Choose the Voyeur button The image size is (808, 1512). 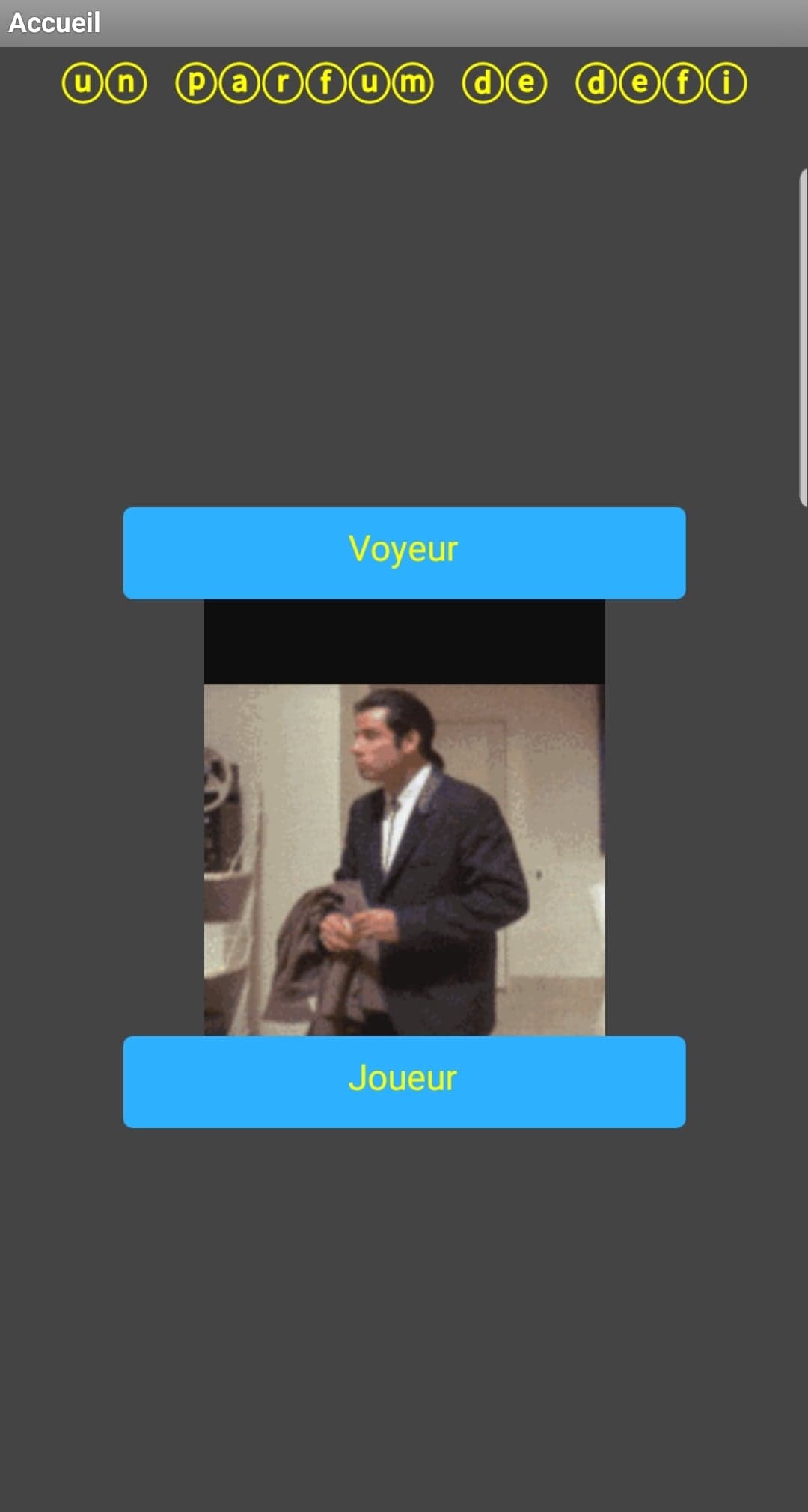pos(404,552)
